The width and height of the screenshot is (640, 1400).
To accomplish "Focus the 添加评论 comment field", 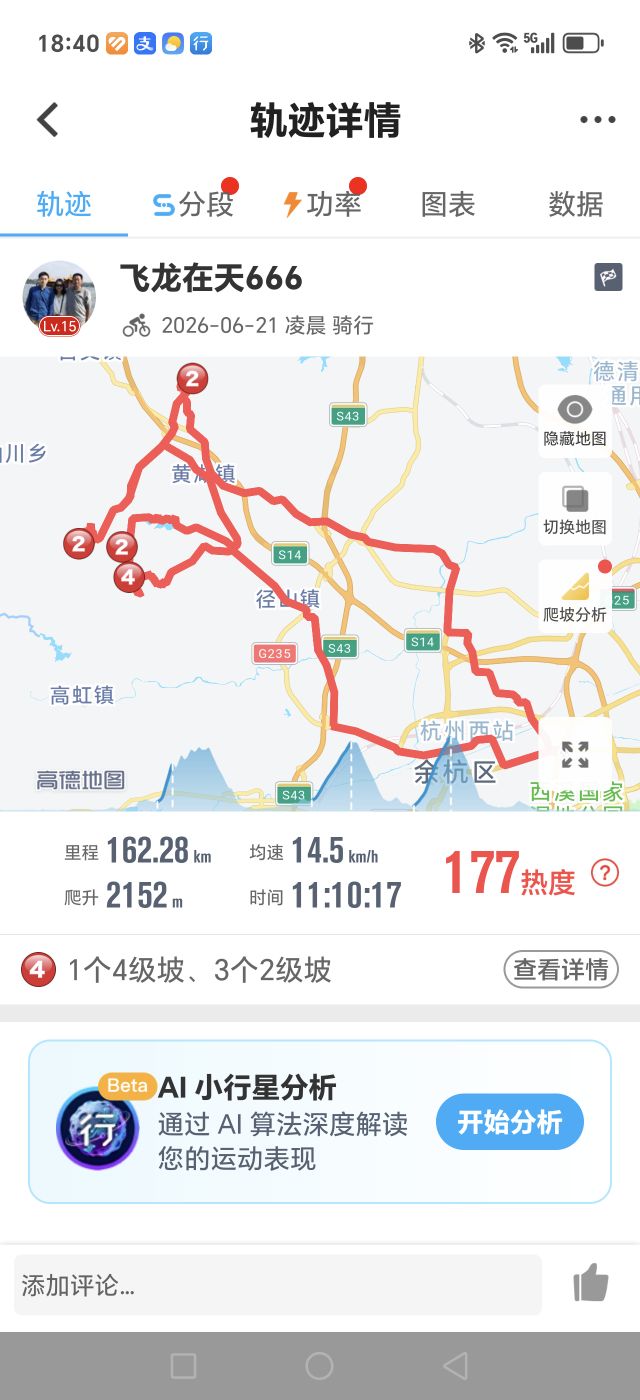I will coord(278,1285).
